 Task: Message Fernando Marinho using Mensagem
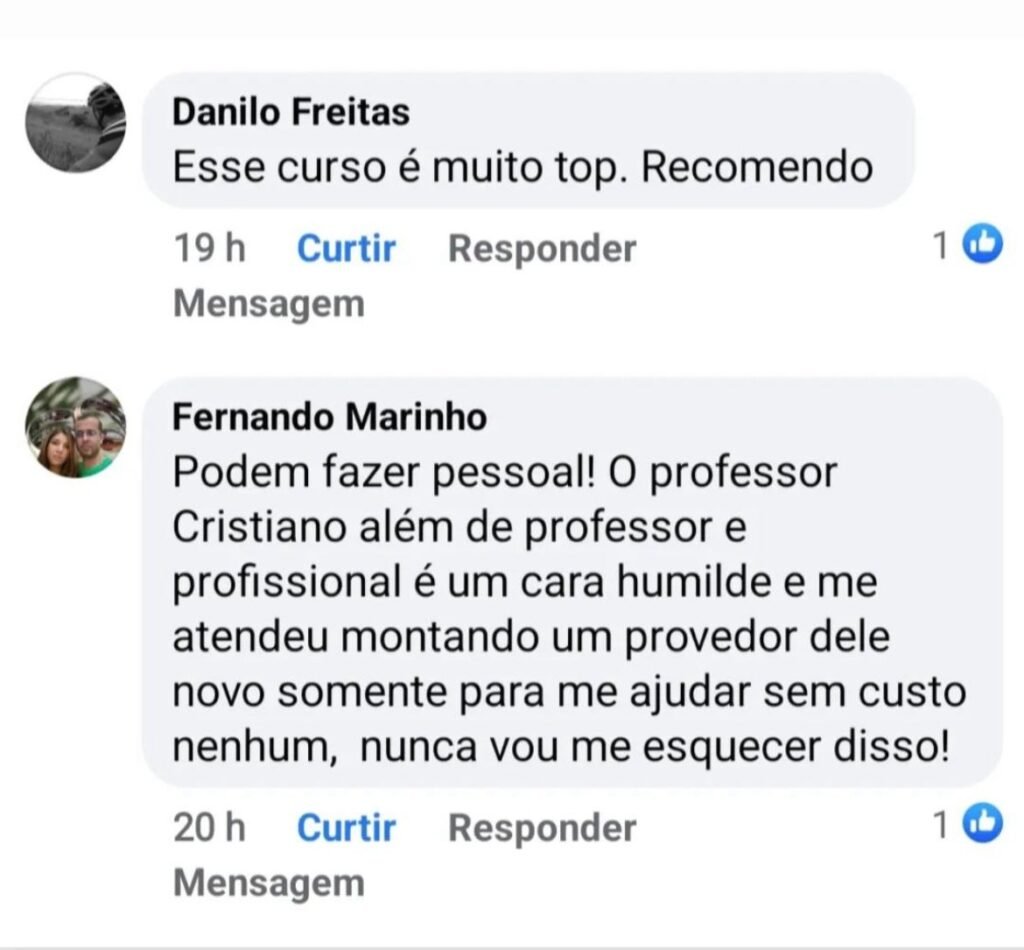269,883
